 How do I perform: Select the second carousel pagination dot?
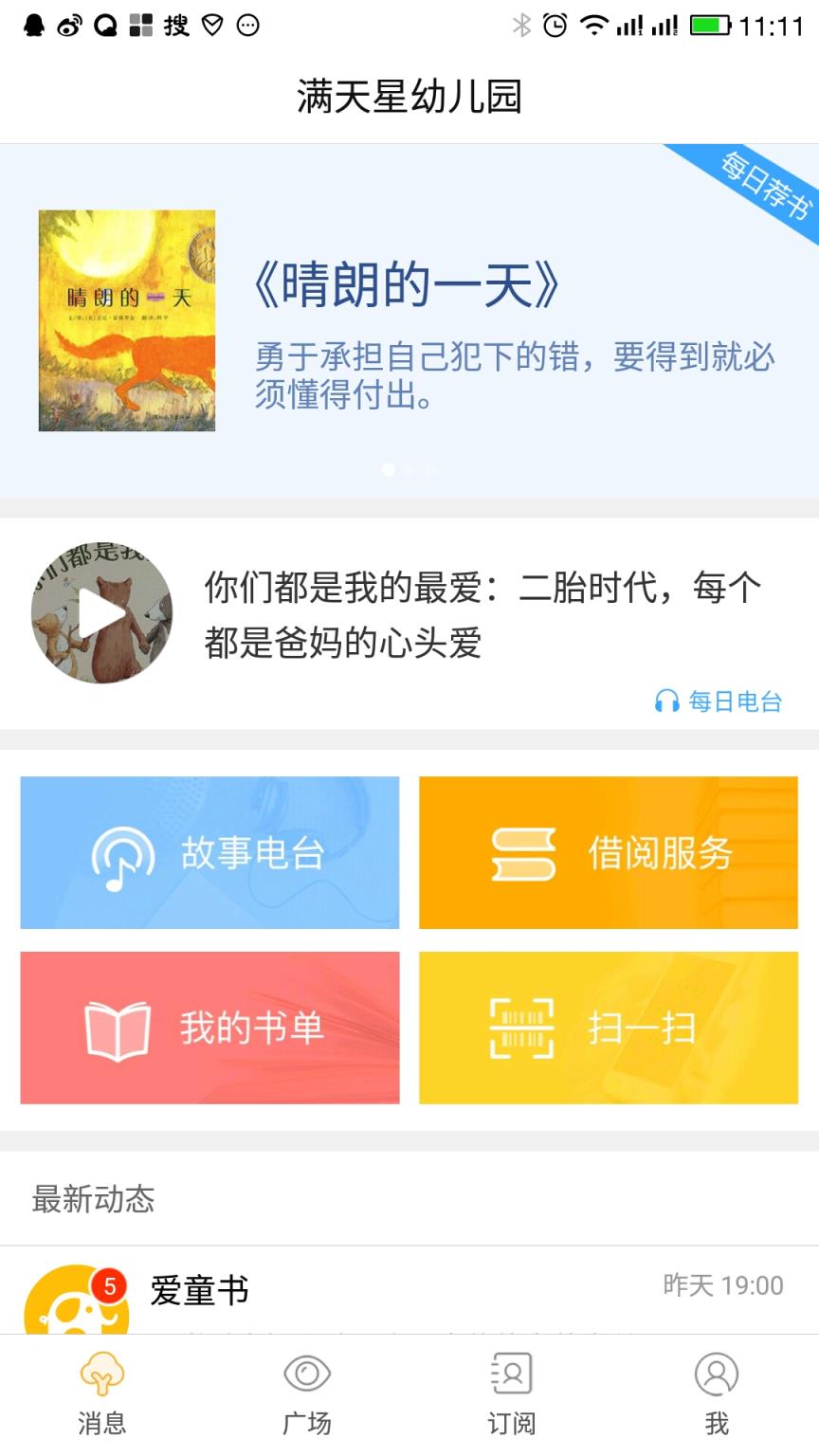[409, 468]
